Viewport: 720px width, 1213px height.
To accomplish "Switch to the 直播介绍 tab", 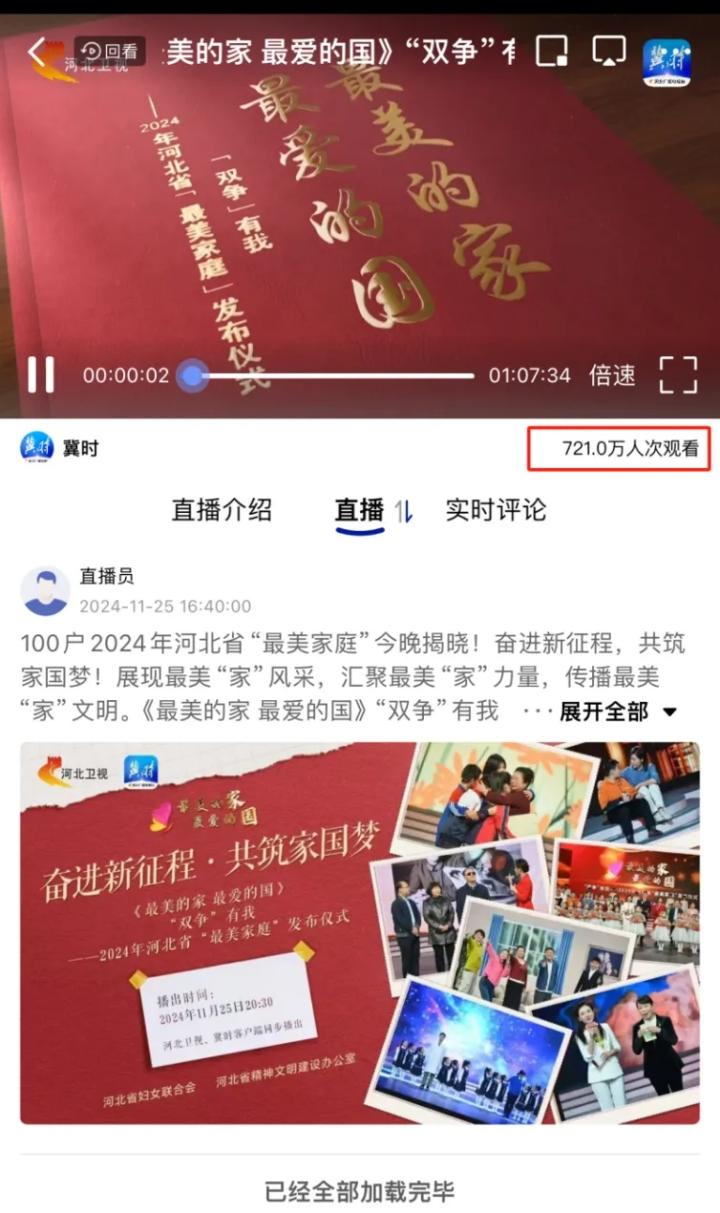I will pyautogui.click(x=221, y=510).
